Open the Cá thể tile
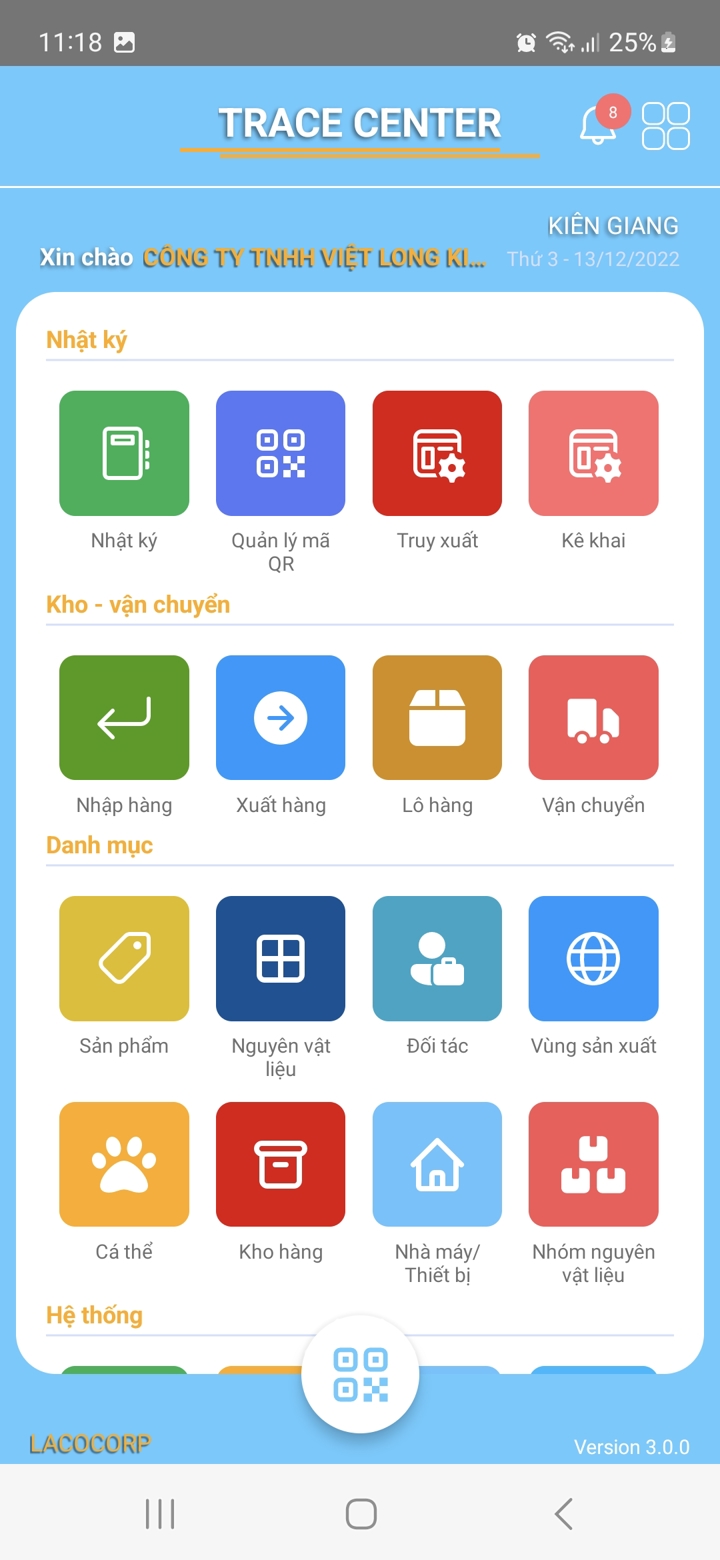The height and width of the screenshot is (1560, 720). coord(124,1164)
